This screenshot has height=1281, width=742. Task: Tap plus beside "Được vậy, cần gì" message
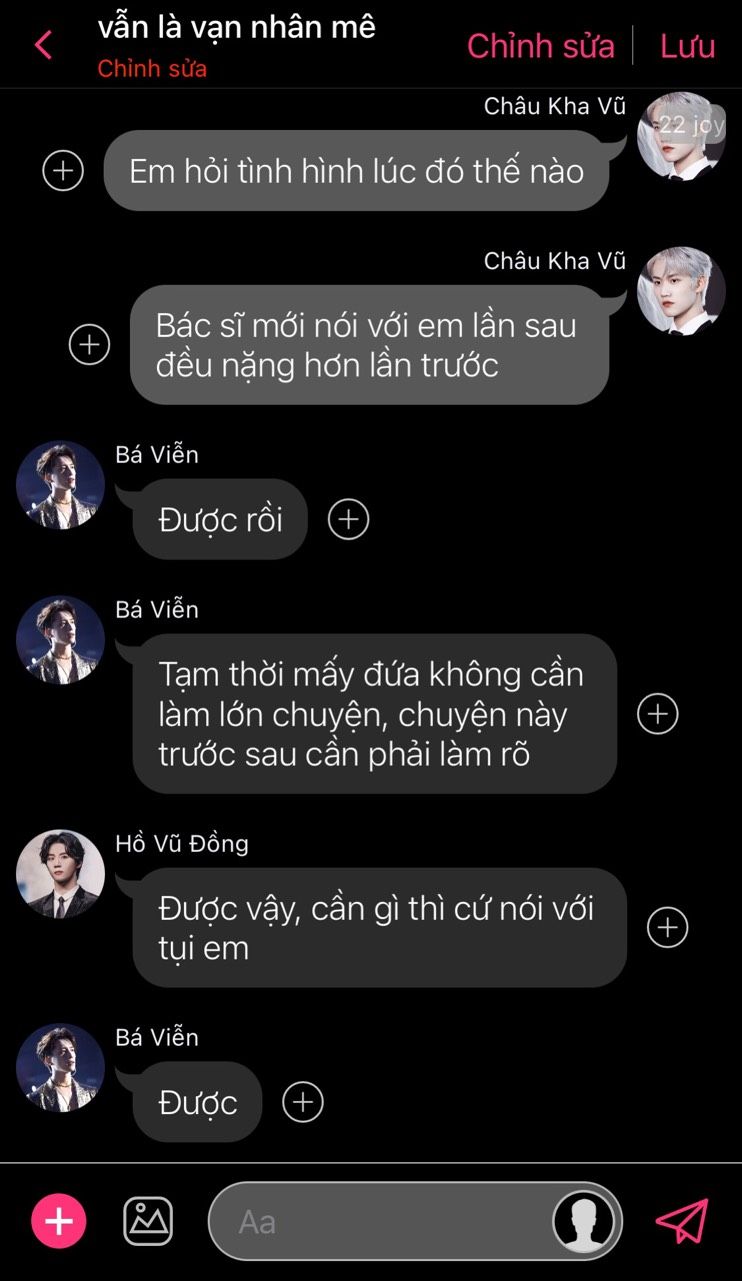tap(668, 927)
